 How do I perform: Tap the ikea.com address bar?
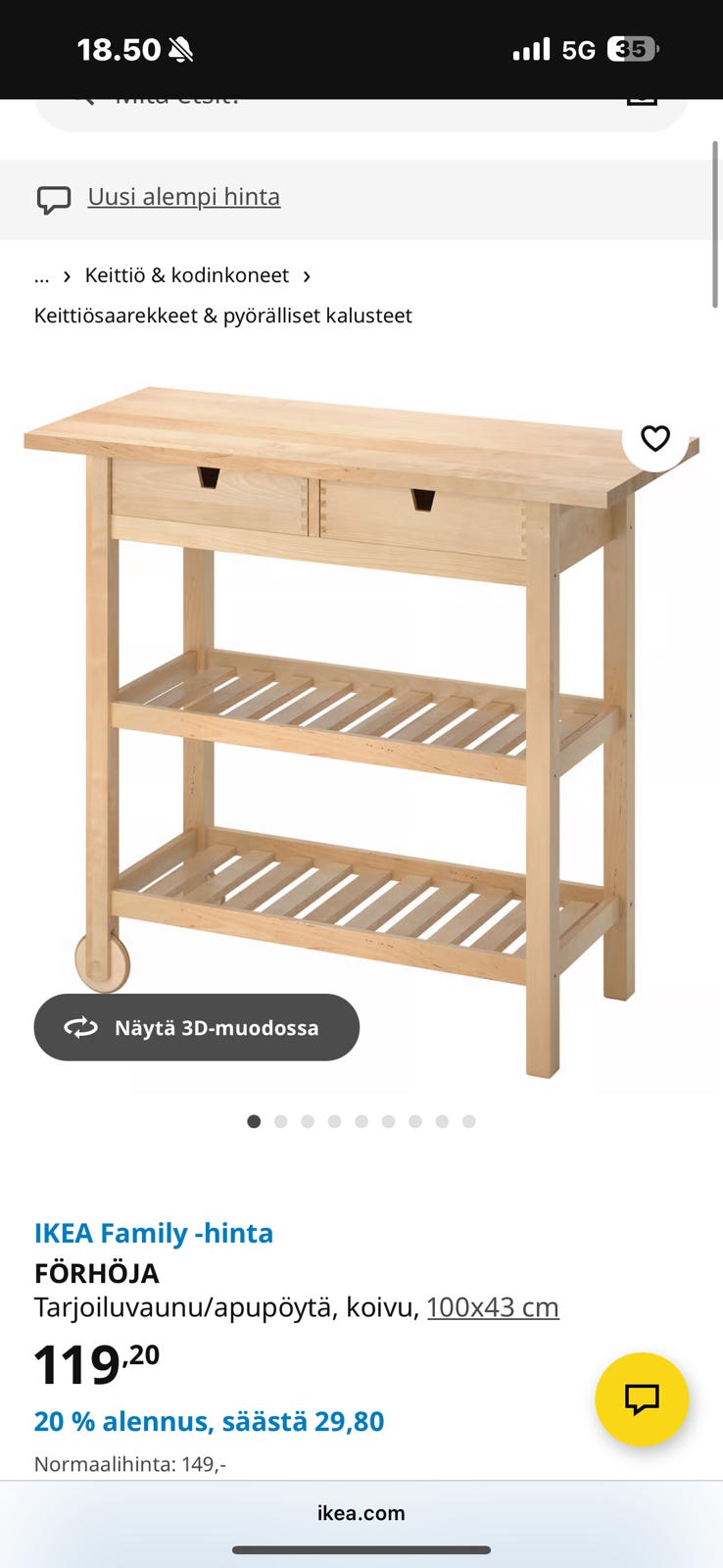[x=361, y=1513]
